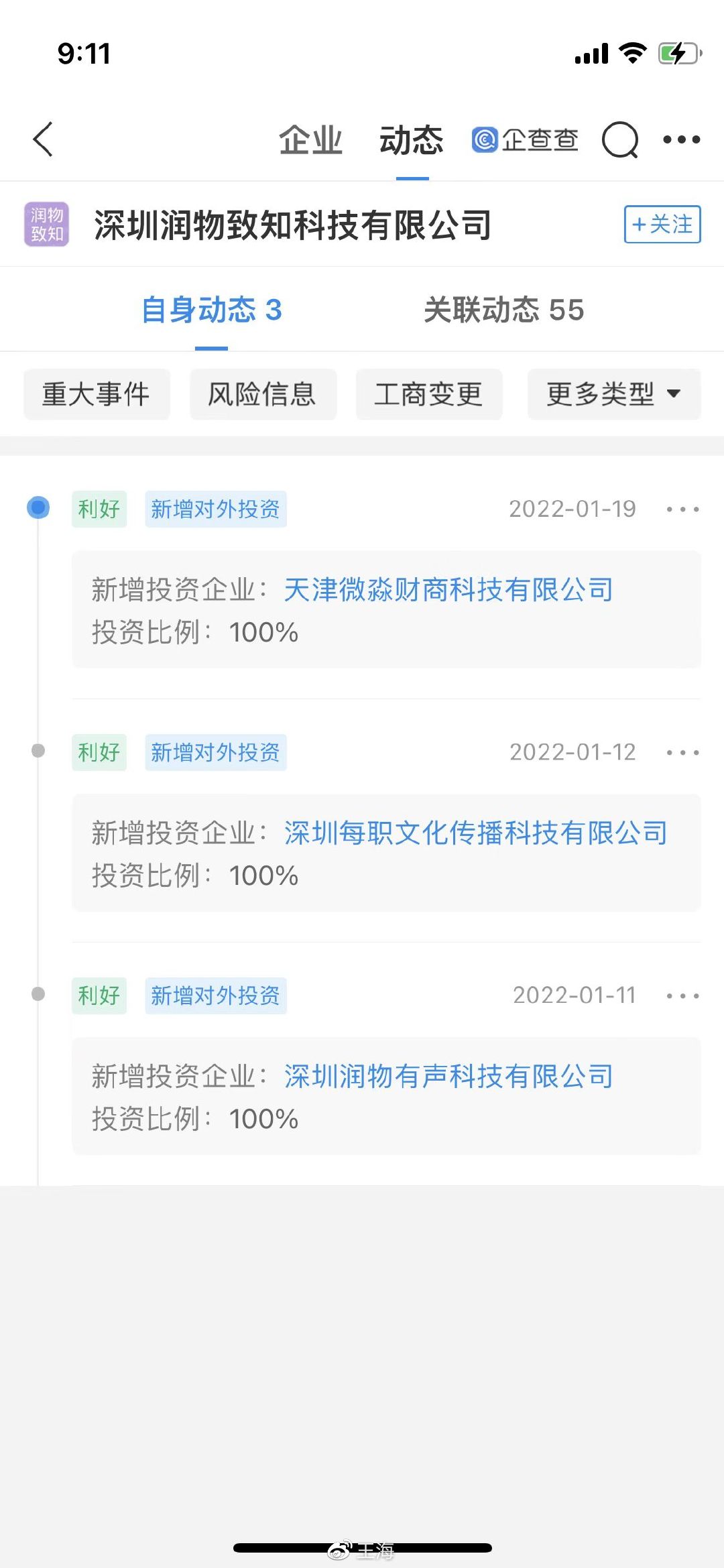Select the 自身动态 3 tab

tap(211, 310)
